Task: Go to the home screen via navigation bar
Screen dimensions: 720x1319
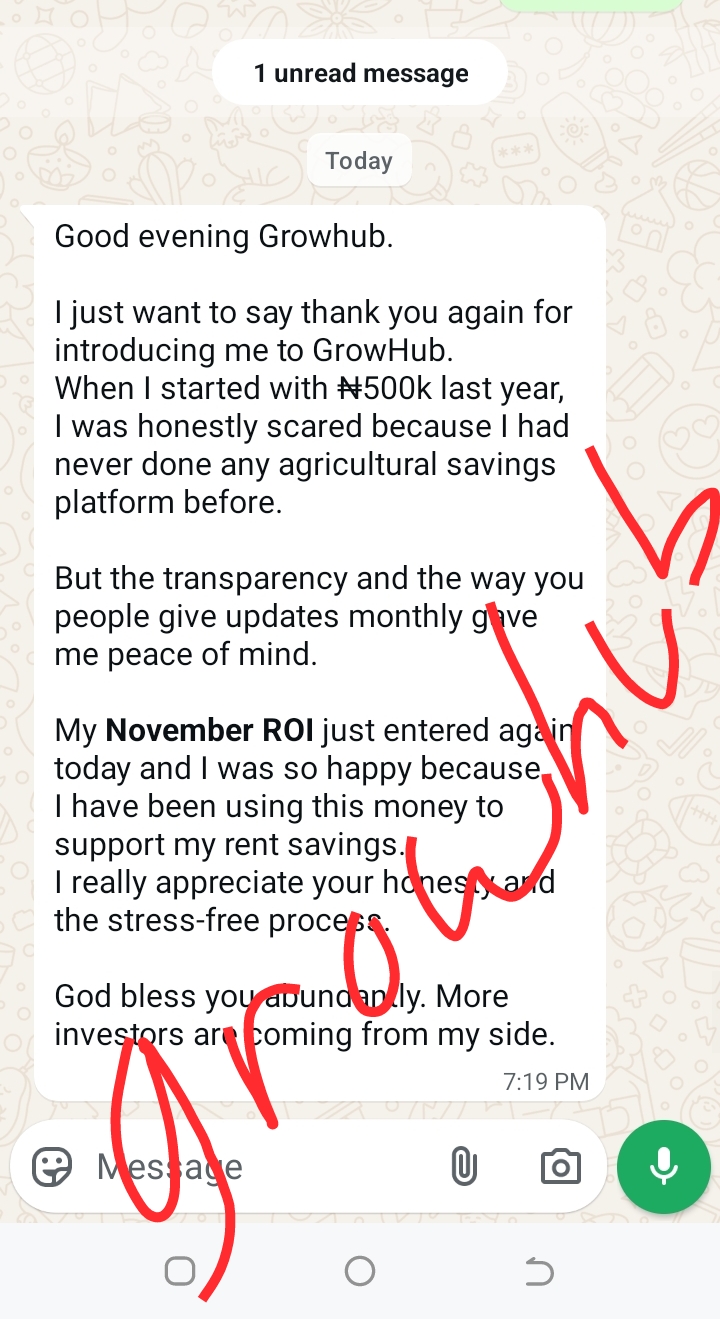Action: [x=360, y=1271]
